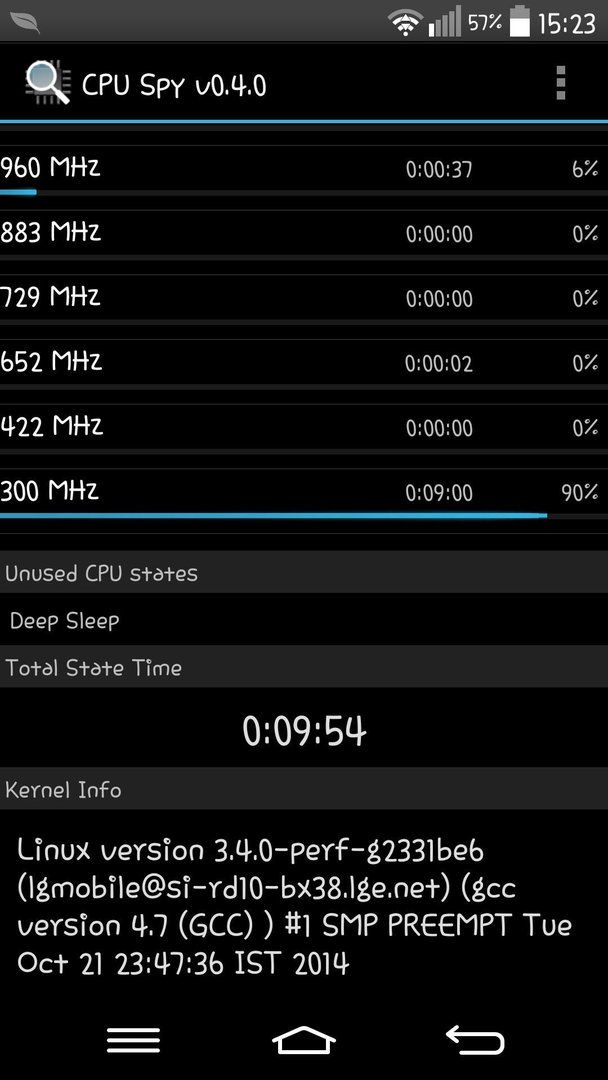Open the overflow menu in CPU Spy
Screen dimensions: 608x1080
coord(560,84)
